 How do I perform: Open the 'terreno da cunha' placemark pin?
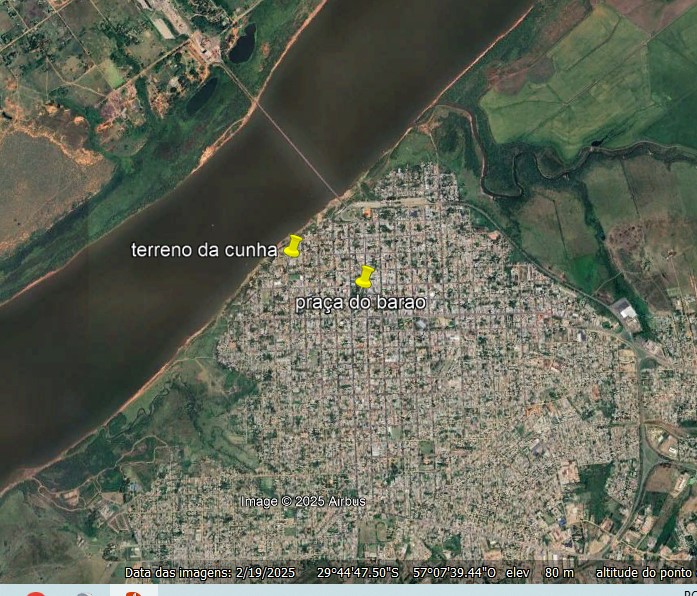pyautogui.click(x=292, y=246)
